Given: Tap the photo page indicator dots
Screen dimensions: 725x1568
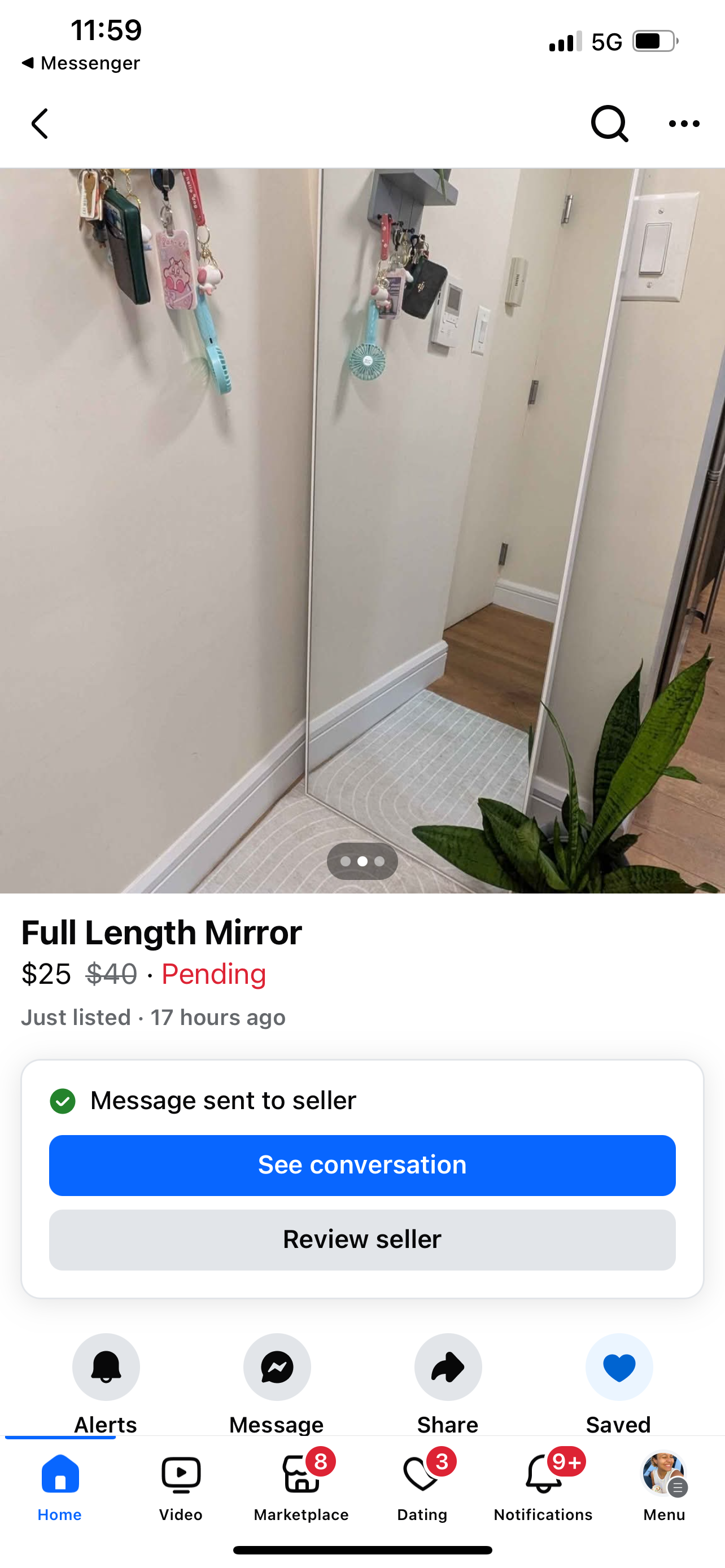Looking at the screenshot, I should [x=362, y=861].
